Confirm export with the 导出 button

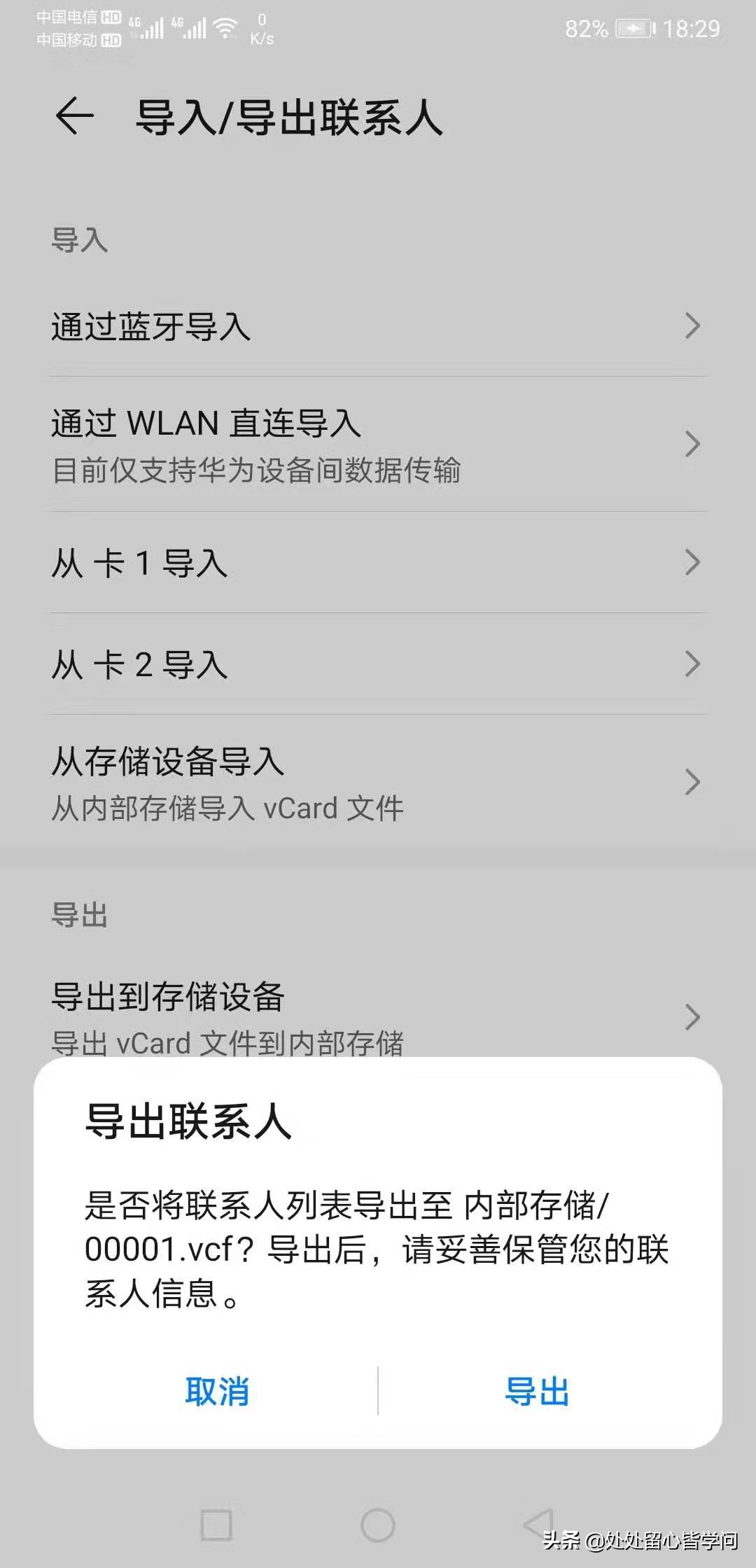537,1392
